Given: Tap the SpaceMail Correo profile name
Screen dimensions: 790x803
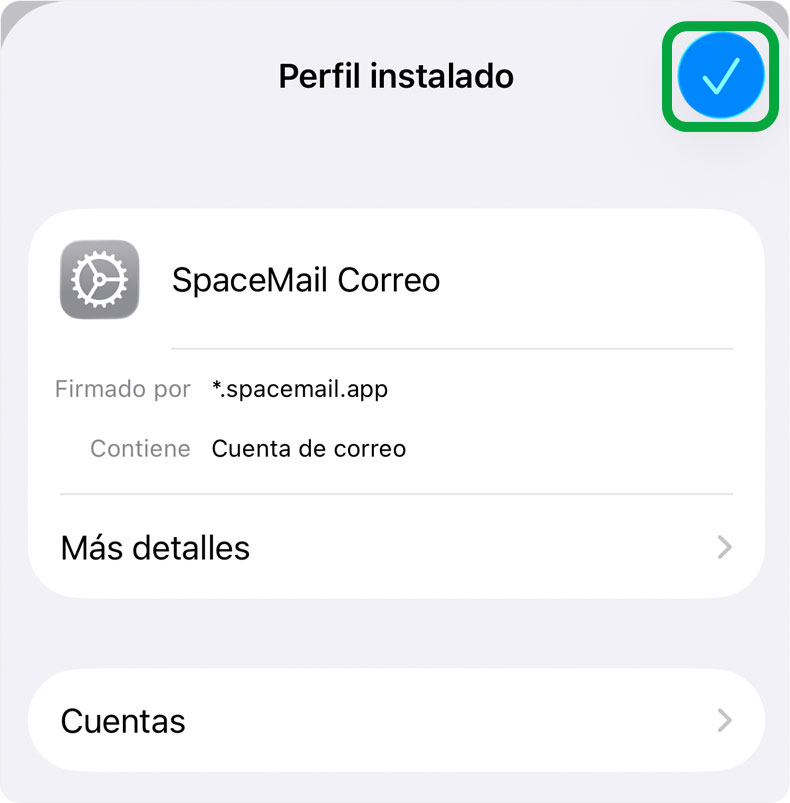Looking at the screenshot, I should (306, 280).
